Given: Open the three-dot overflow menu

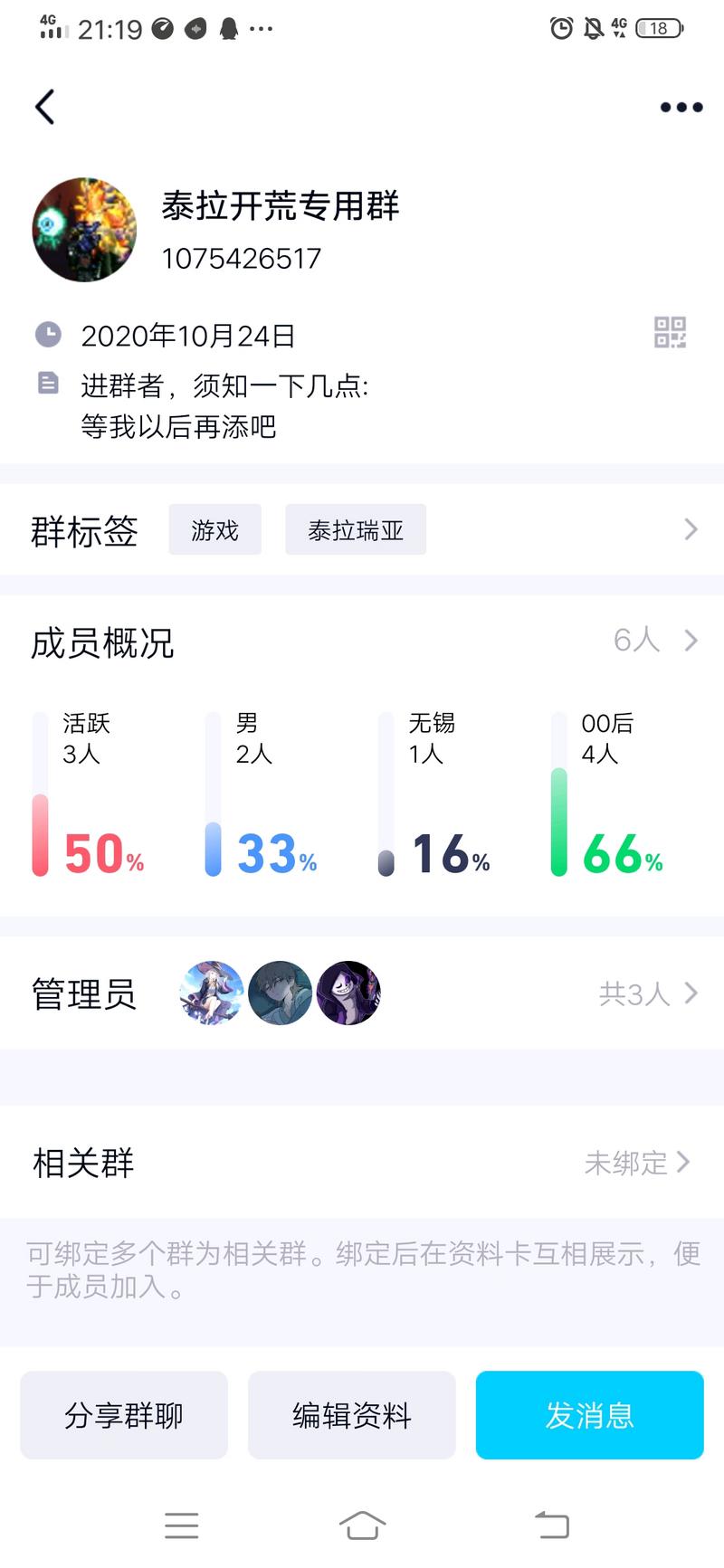Looking at the screenshot, I should coord(681,107).
